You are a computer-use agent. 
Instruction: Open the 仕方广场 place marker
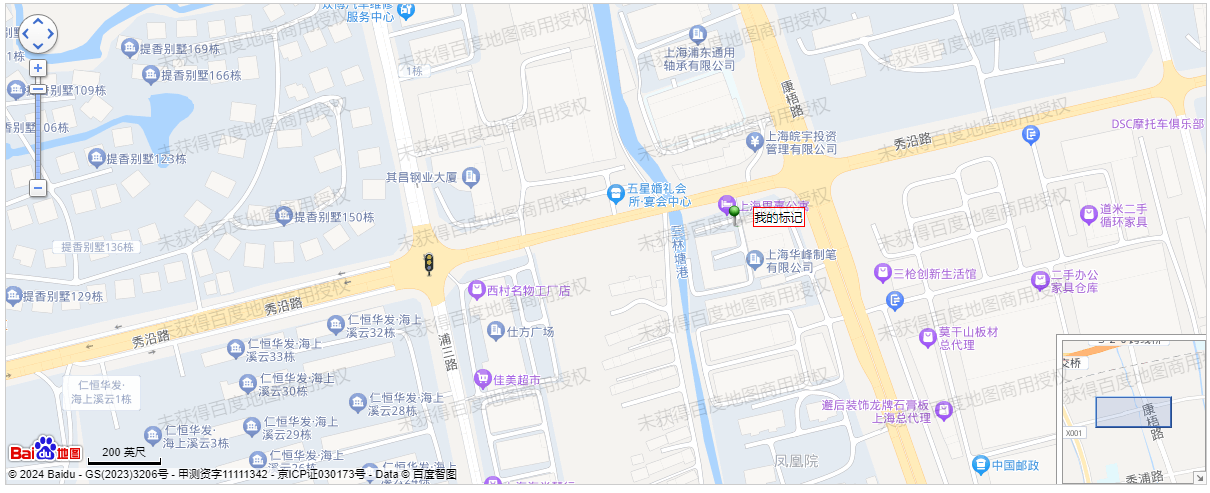coord(495,330)
